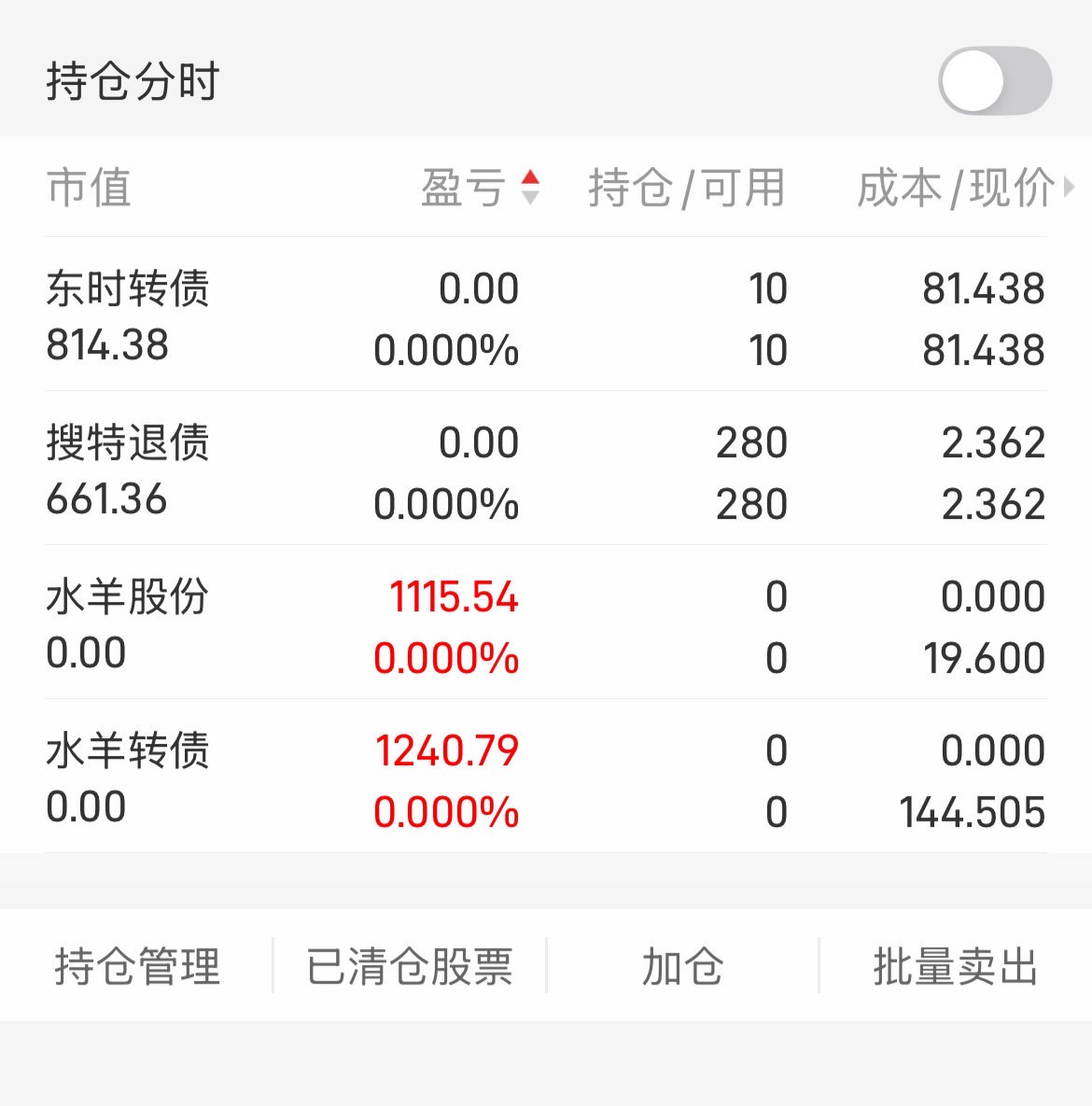Viewport: 1092px width, 1106px height.
Task: View 已清仓股票 list
Action: point(410,965)
